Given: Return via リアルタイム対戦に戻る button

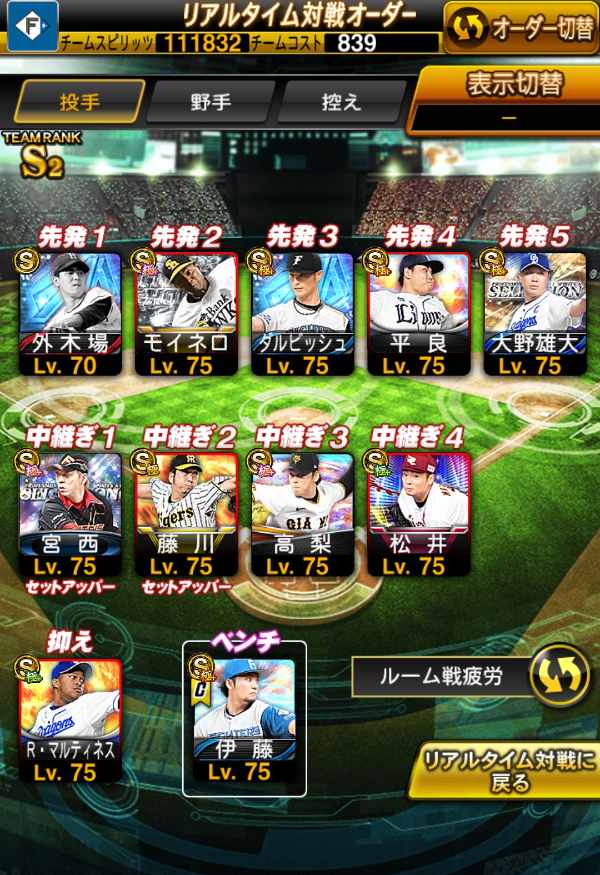Looking at the screenshot, I should pos(508,770).
